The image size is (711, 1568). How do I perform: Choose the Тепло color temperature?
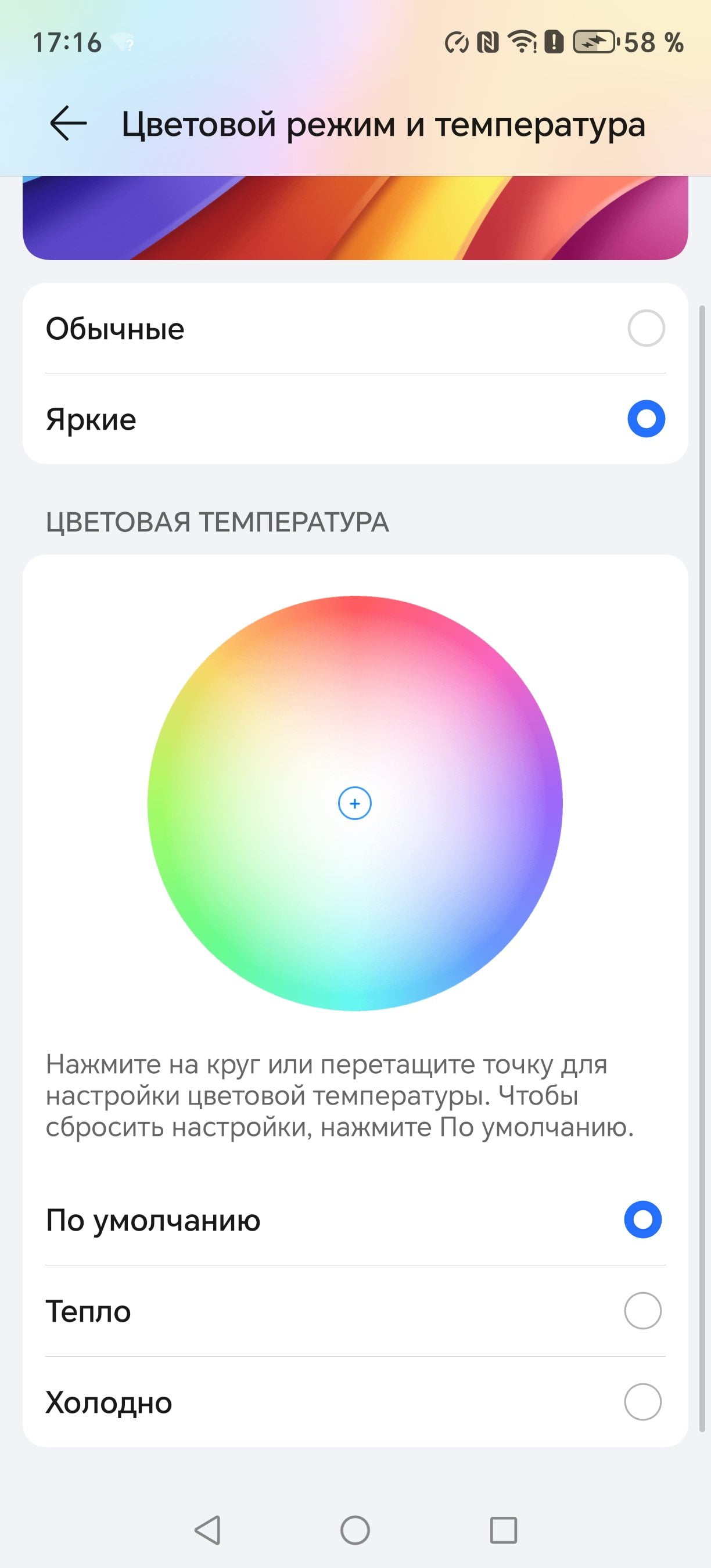pyautogui.click(x=355, y=1311)
